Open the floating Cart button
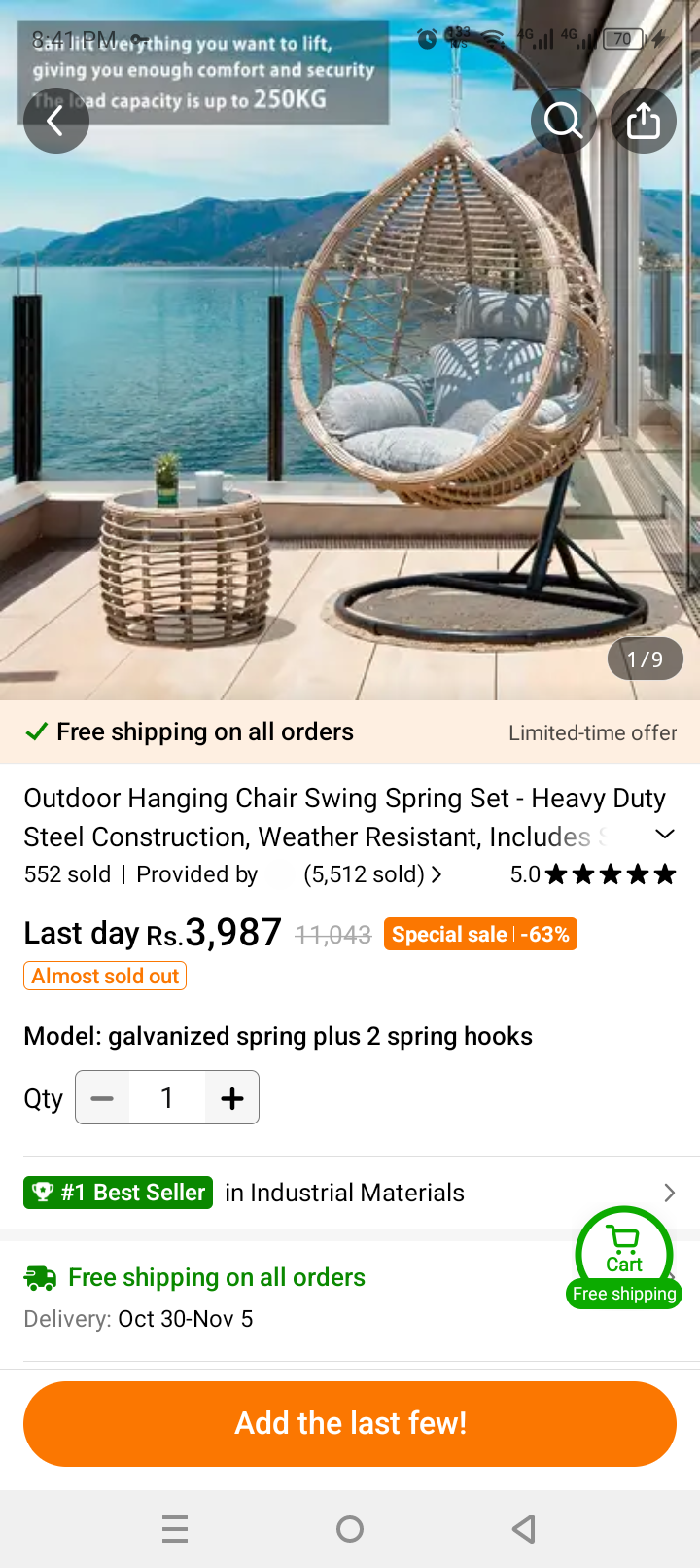The width and height of the screenshot is (700, 1568). (x=624, y=1253)
